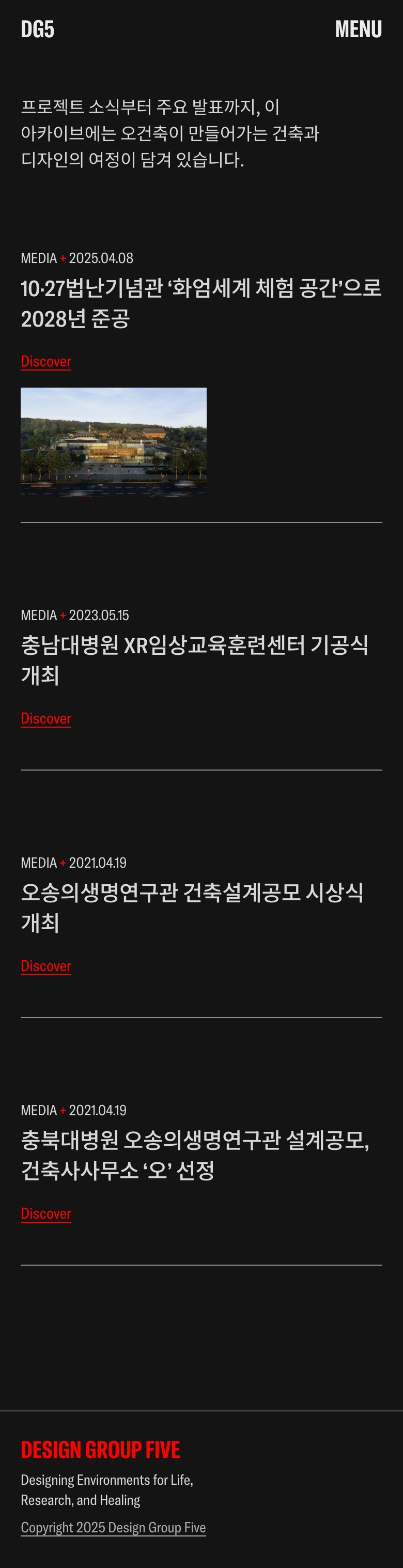Open Discover link for 건축사사무소 '오' 선정
403x1568 pixels.
[x=45, y=1213]
